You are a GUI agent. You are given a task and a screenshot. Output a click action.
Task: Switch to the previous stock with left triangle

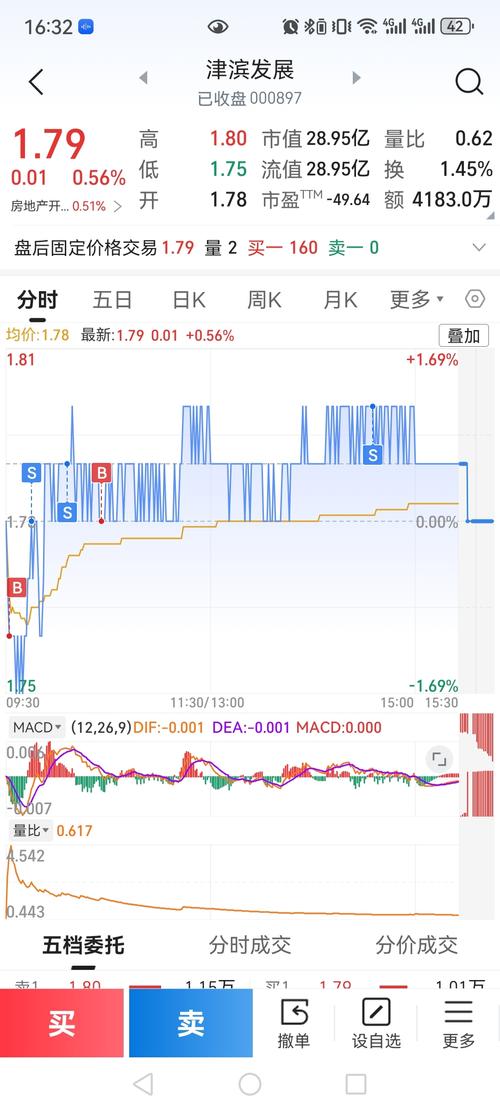pos(143,78)
